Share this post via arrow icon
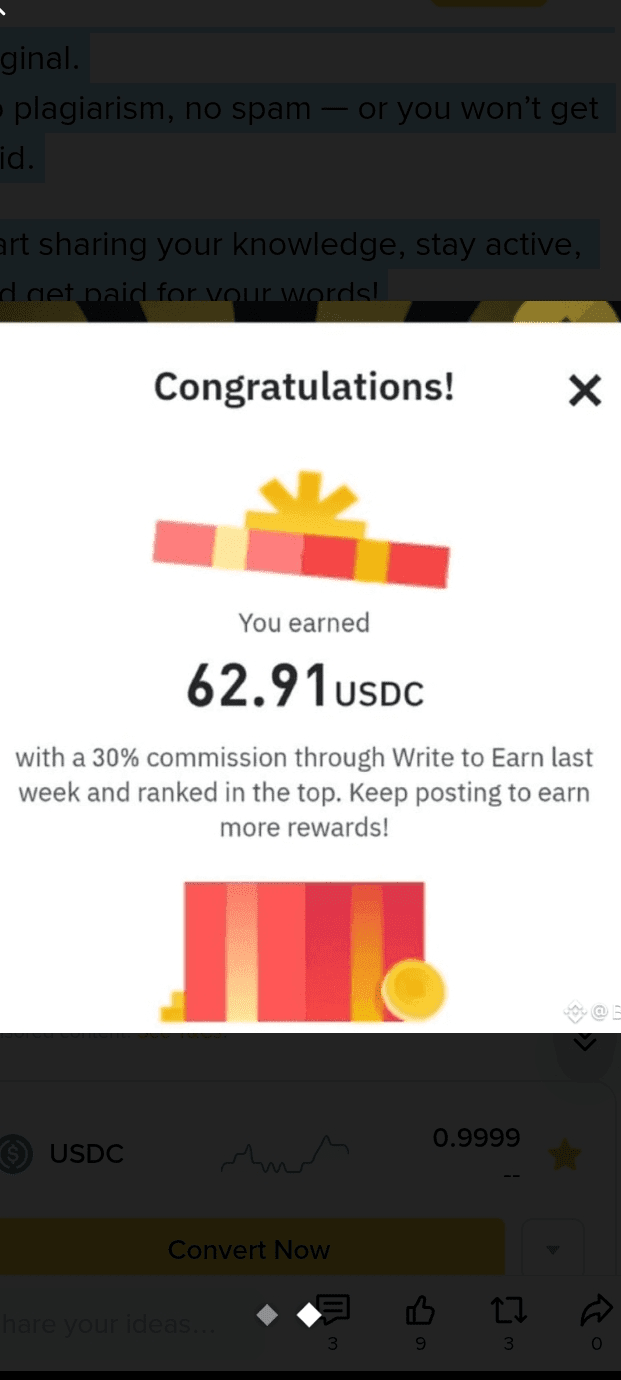 point(596,1310)
